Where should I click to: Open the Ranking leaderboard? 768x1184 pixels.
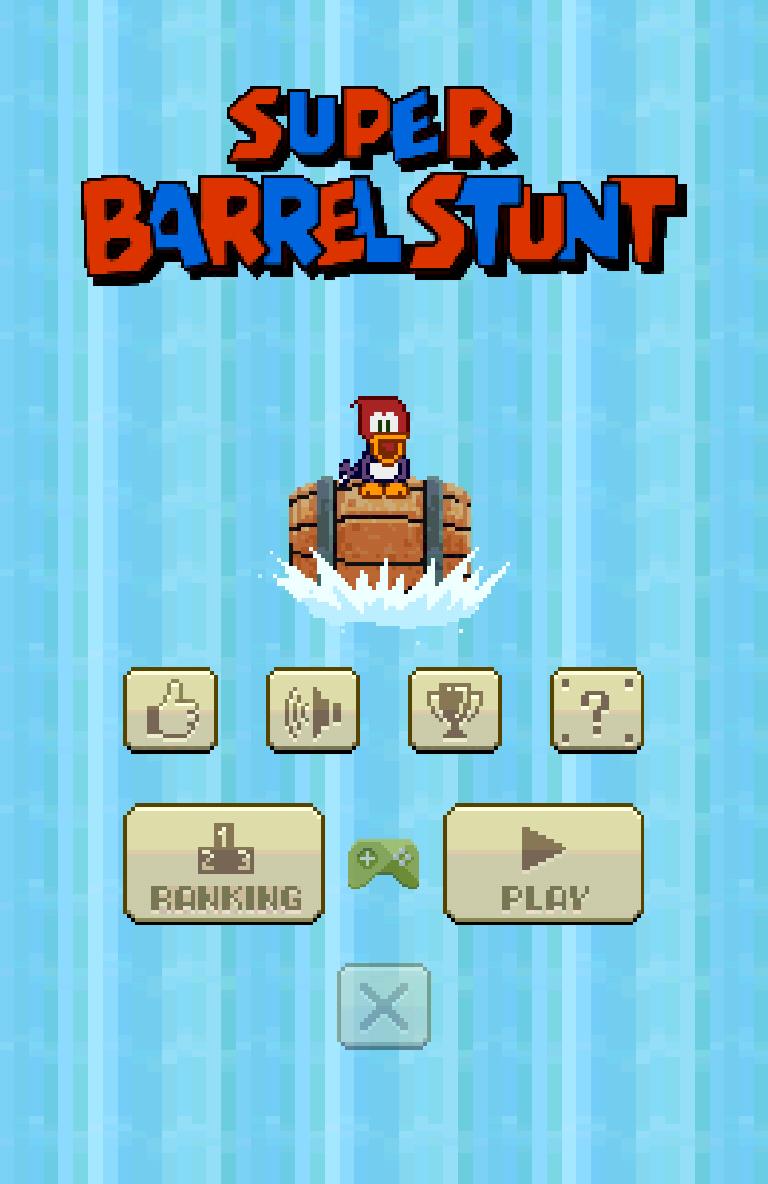point(224,864)
